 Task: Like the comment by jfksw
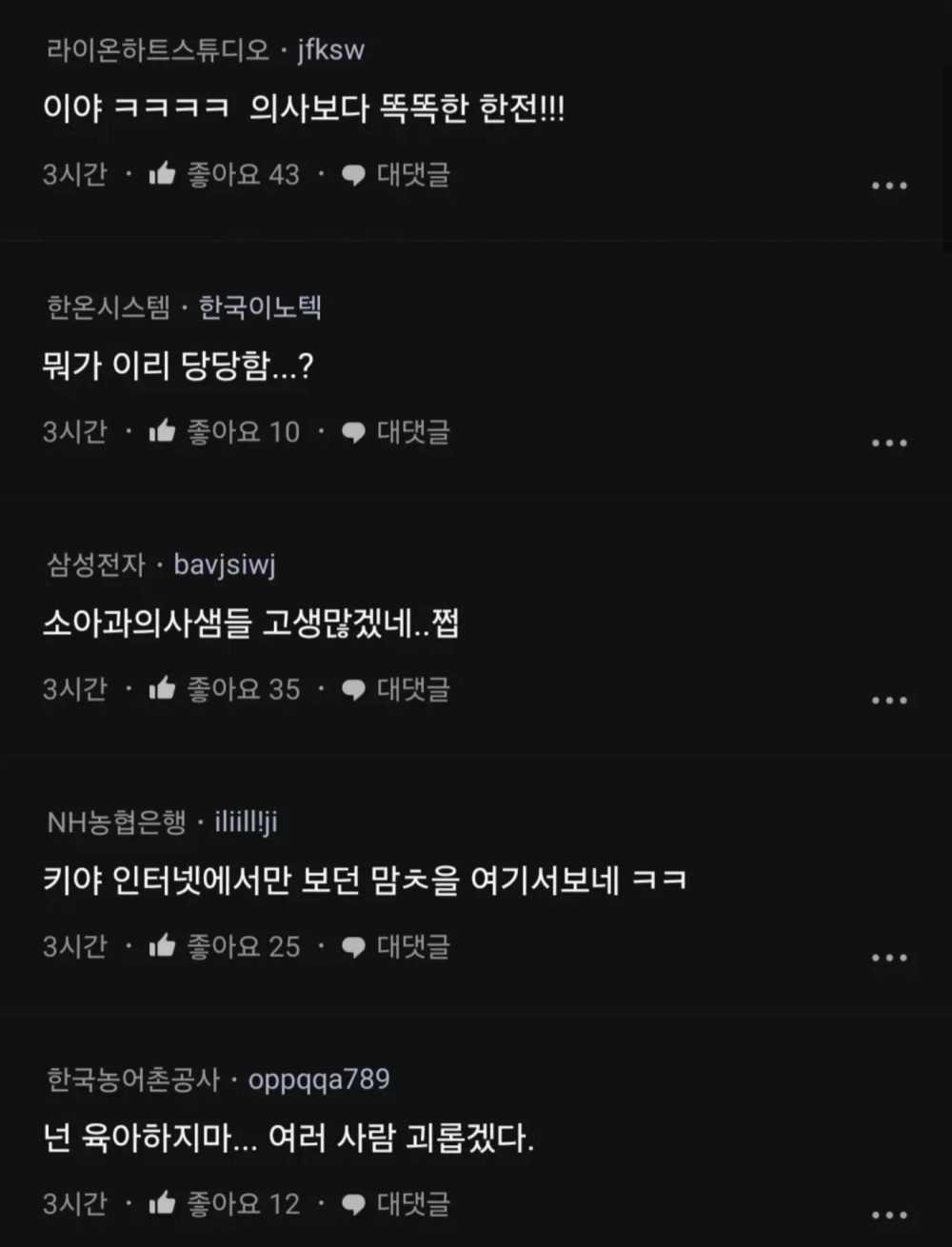click(x=164, y=174)
